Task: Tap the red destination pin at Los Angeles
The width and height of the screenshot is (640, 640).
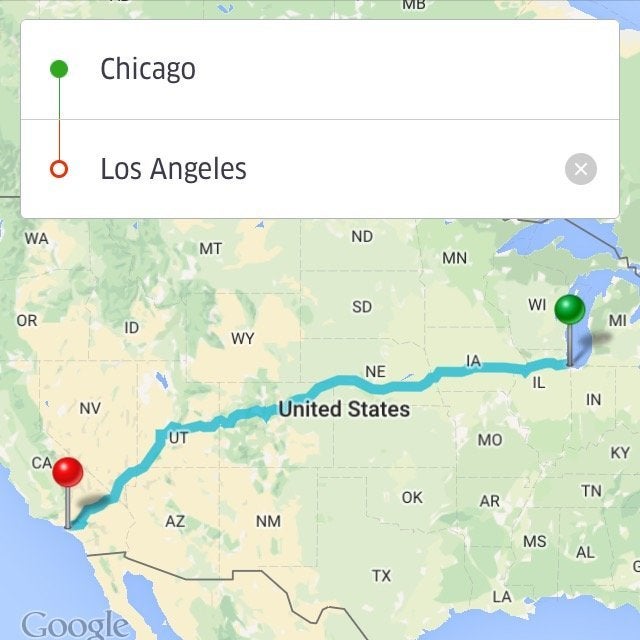Action: [x=68, y=473]
